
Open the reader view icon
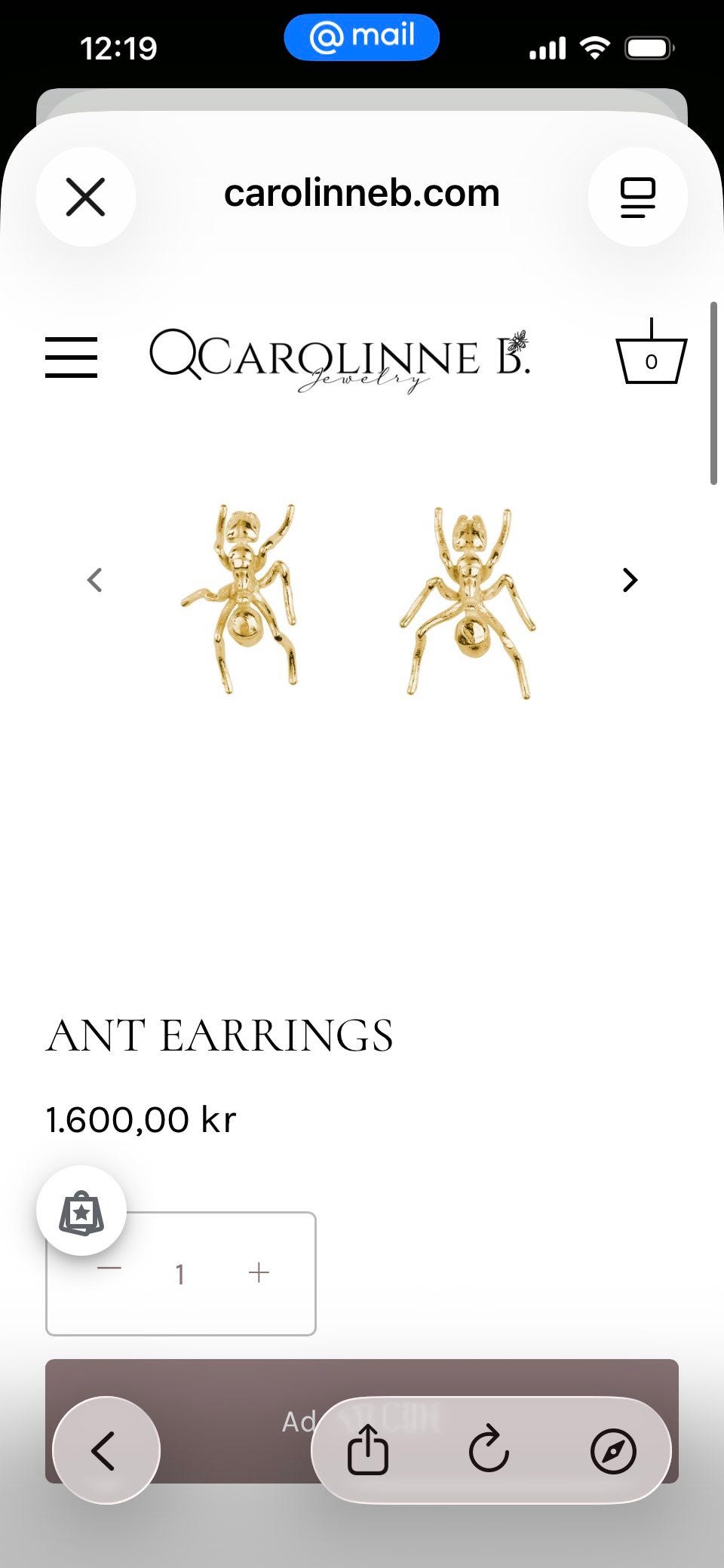[638, 197]
